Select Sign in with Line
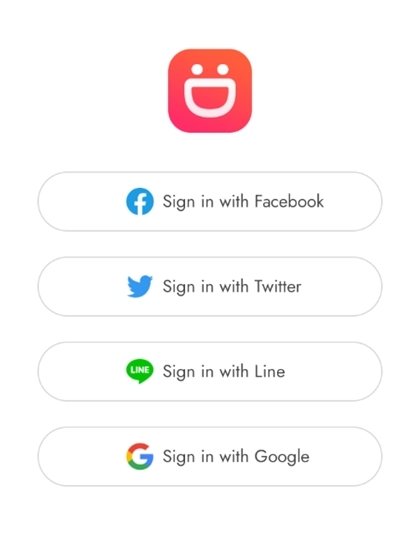 point(210,371)
